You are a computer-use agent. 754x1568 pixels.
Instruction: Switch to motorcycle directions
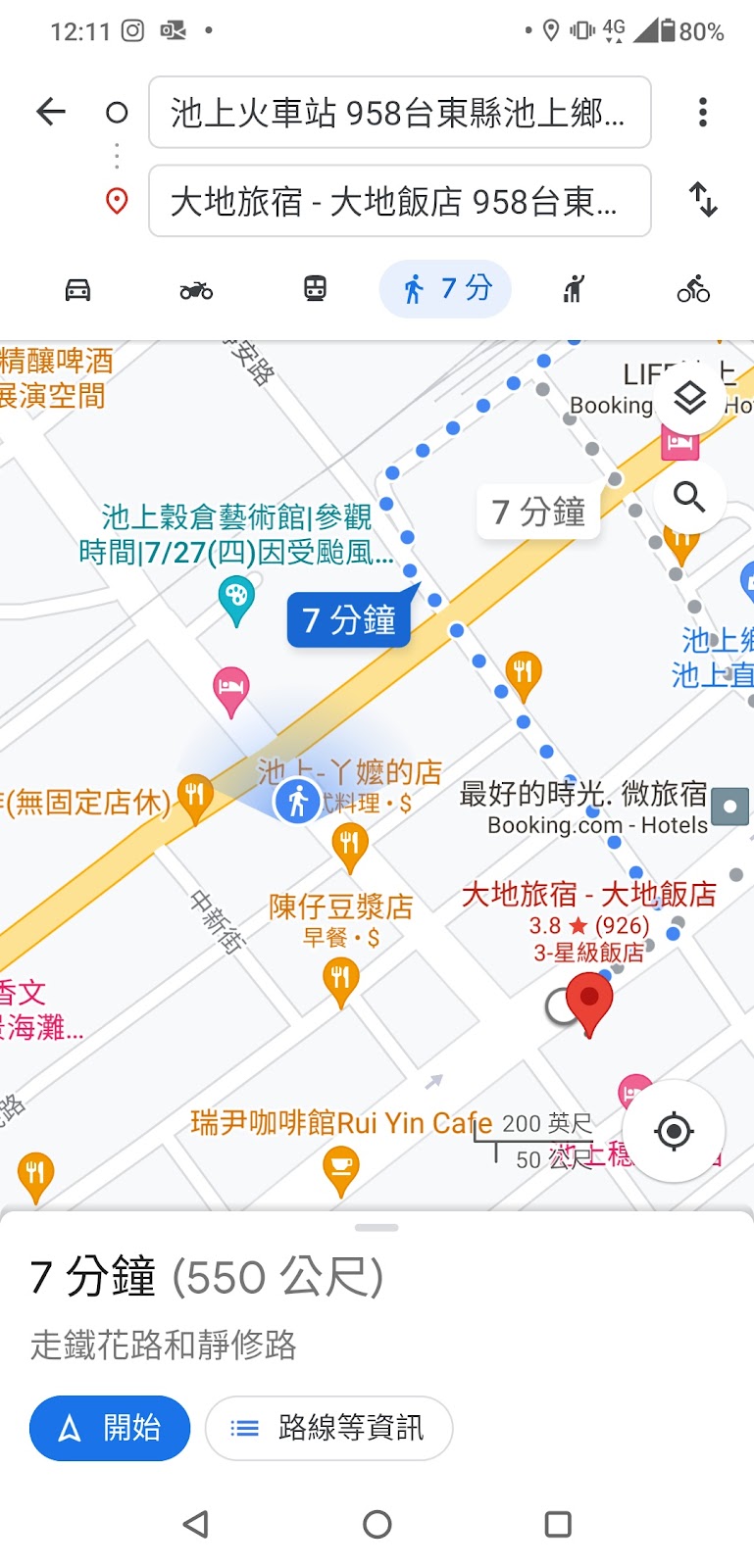click(196, 289)
